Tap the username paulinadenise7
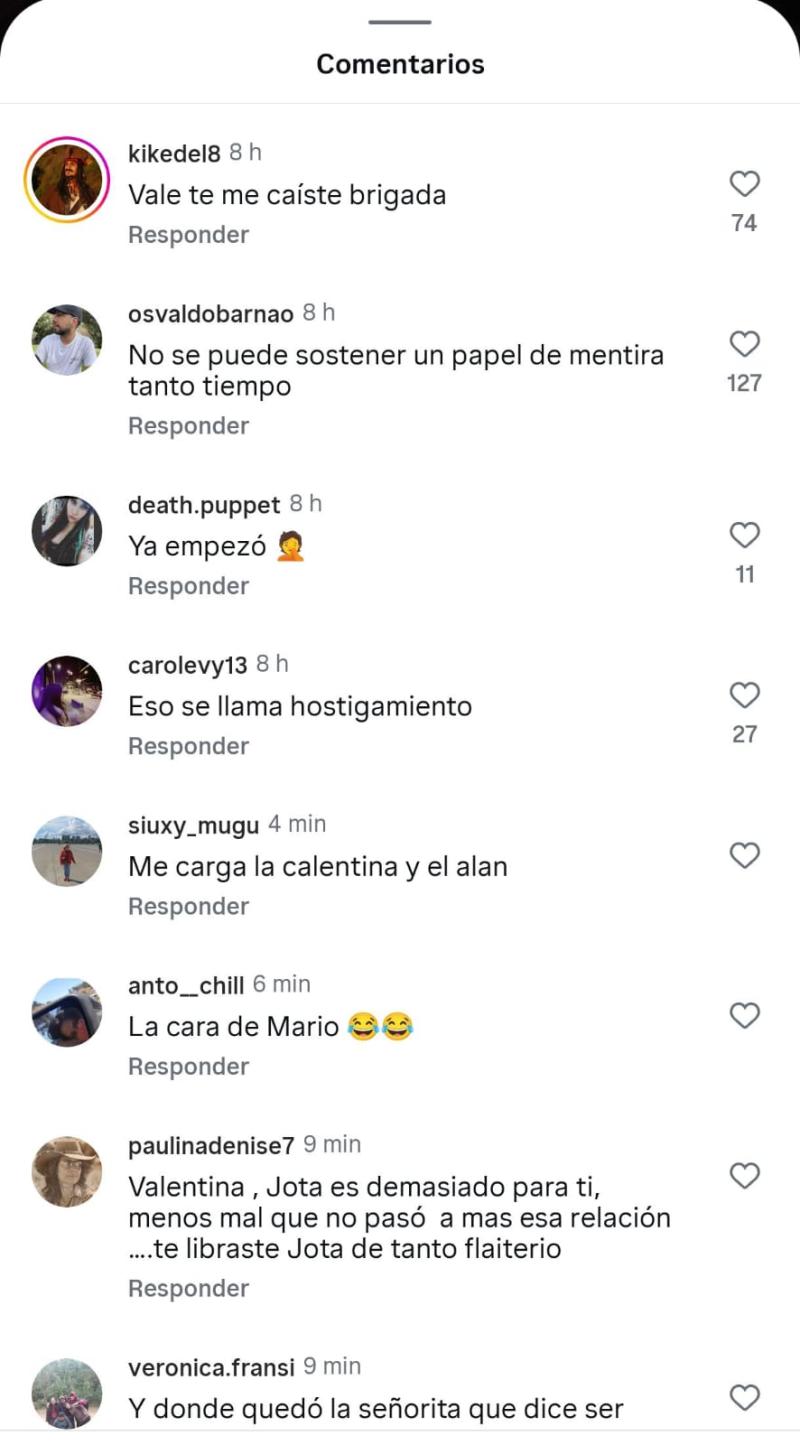This screenshot has width=800, height=1445. pyautogui.click(x=209, y=1143)
